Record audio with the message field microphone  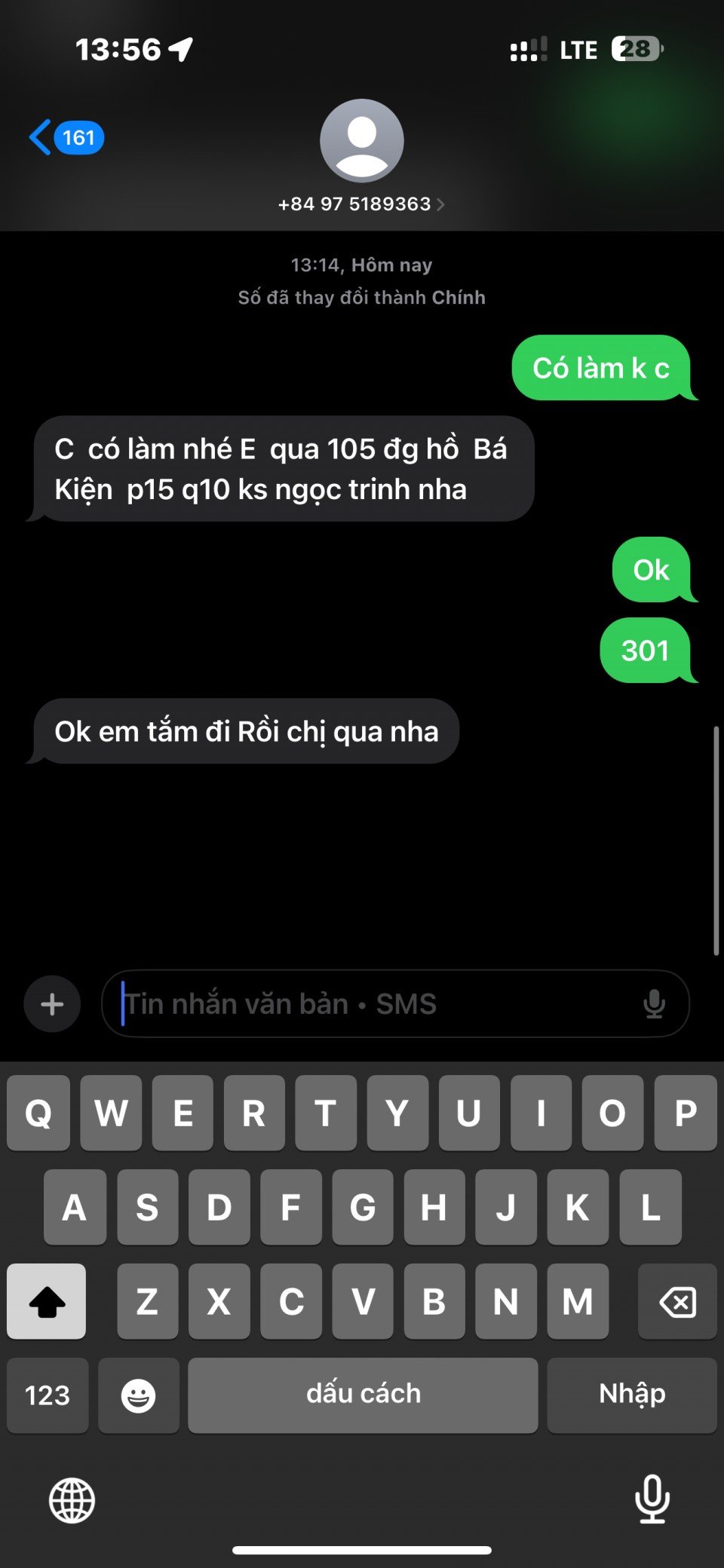coord(654,1004)
